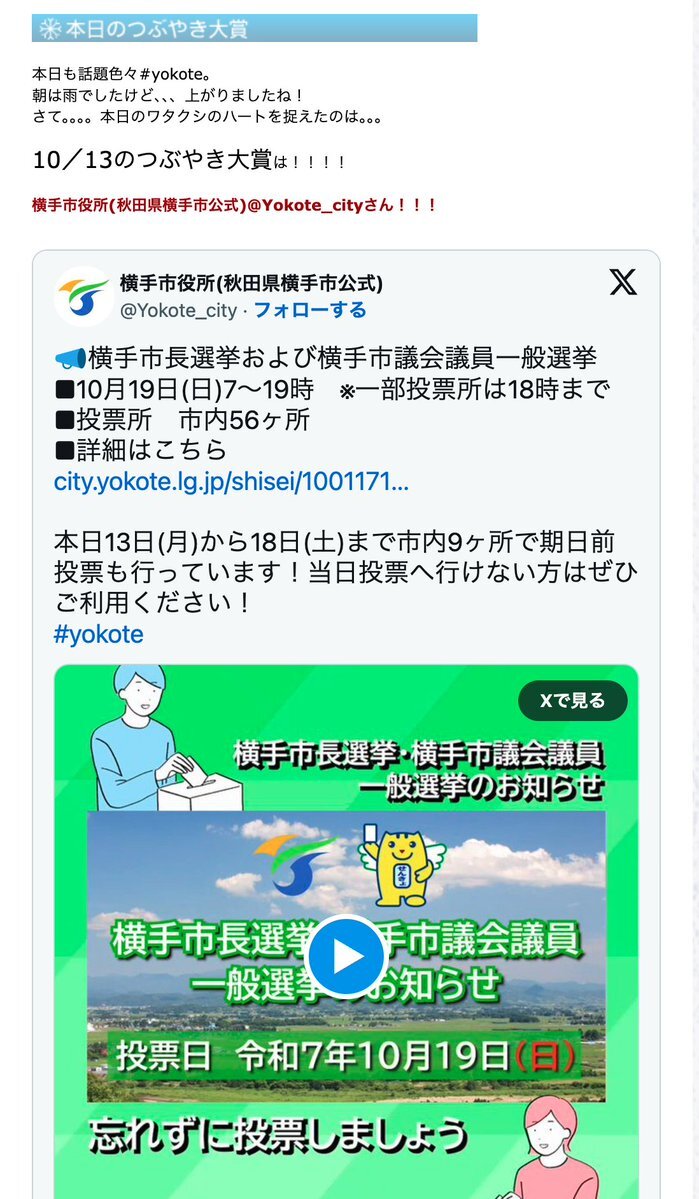Open the 横手市役所(秋田県横手市公式) account name
The height and width of the screenshot is (1199, 699).
pos(250,283)
